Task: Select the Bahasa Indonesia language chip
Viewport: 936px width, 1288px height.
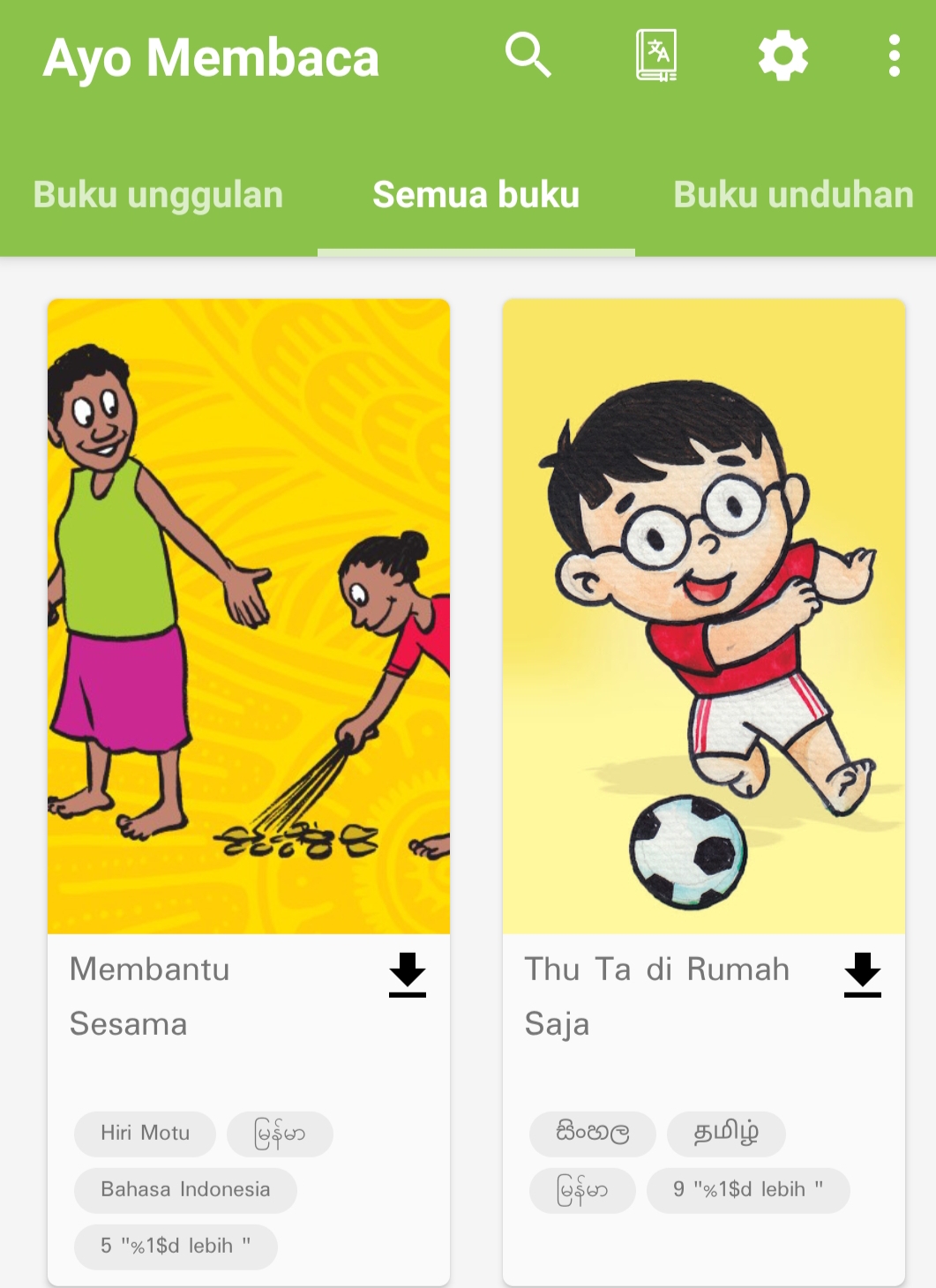Action: point(185,1190)
